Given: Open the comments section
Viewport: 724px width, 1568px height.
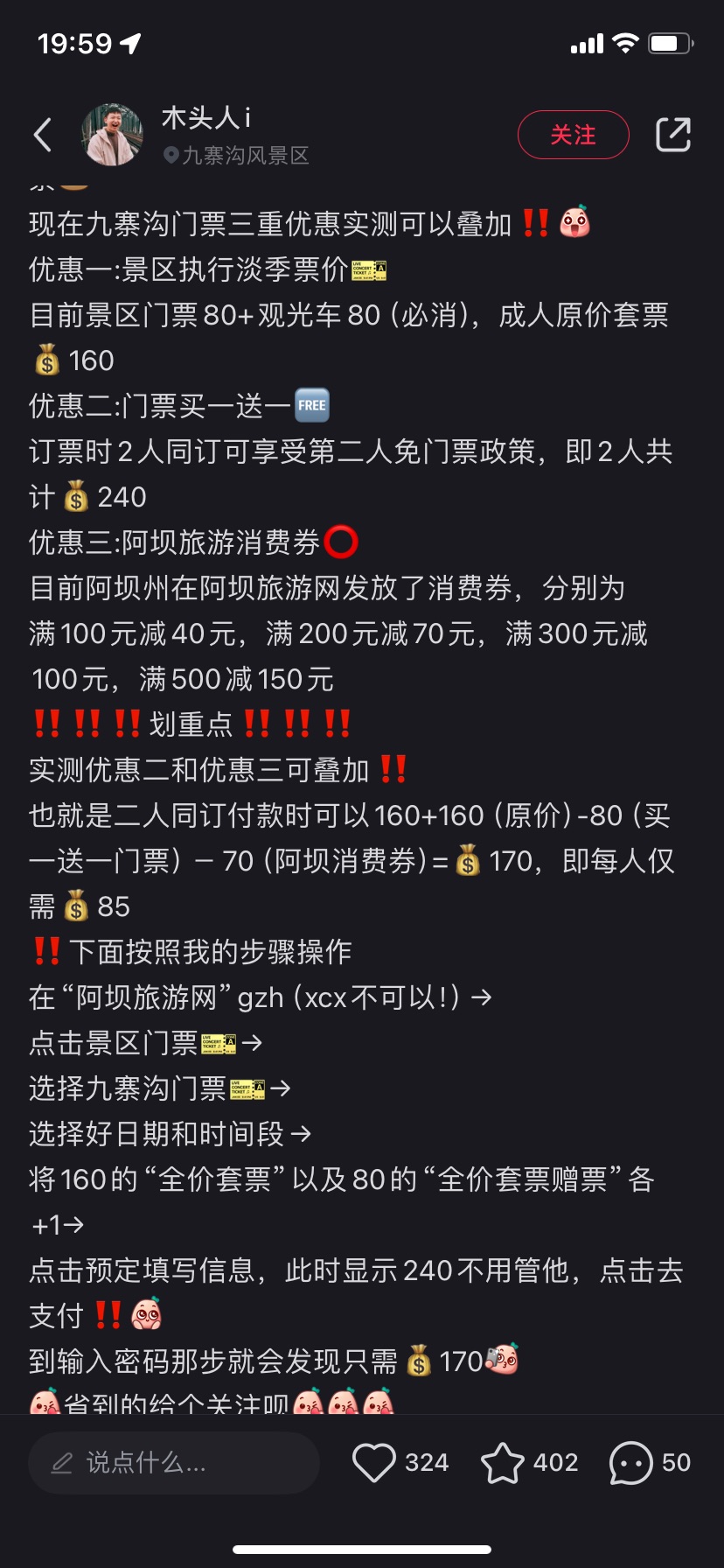Looking at the screenshot, I should [630, 1462].
